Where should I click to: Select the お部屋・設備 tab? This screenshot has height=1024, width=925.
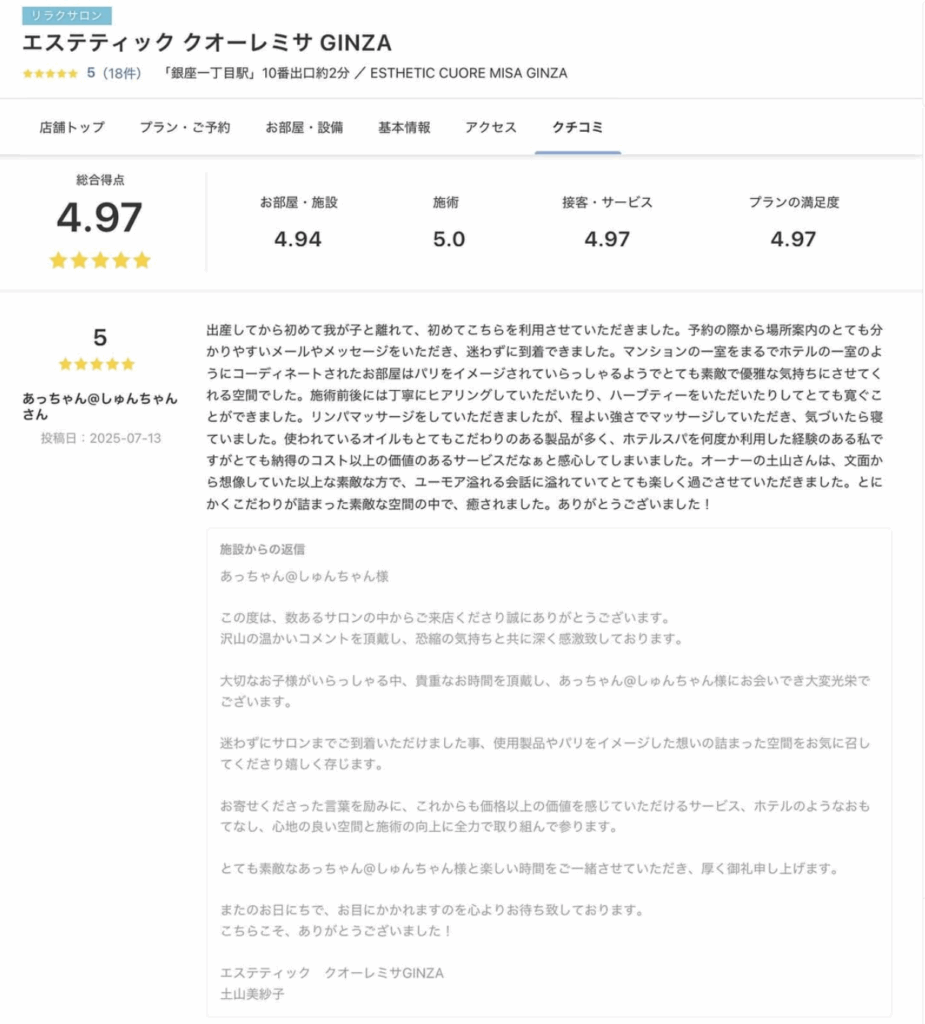(304, 127)
